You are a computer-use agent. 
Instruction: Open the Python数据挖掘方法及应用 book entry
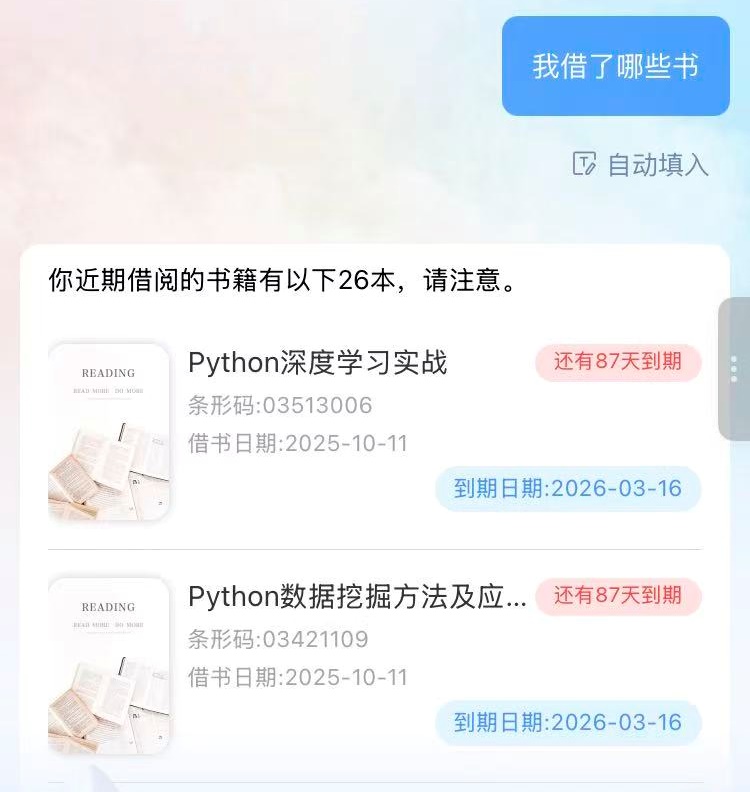point(357,597)
